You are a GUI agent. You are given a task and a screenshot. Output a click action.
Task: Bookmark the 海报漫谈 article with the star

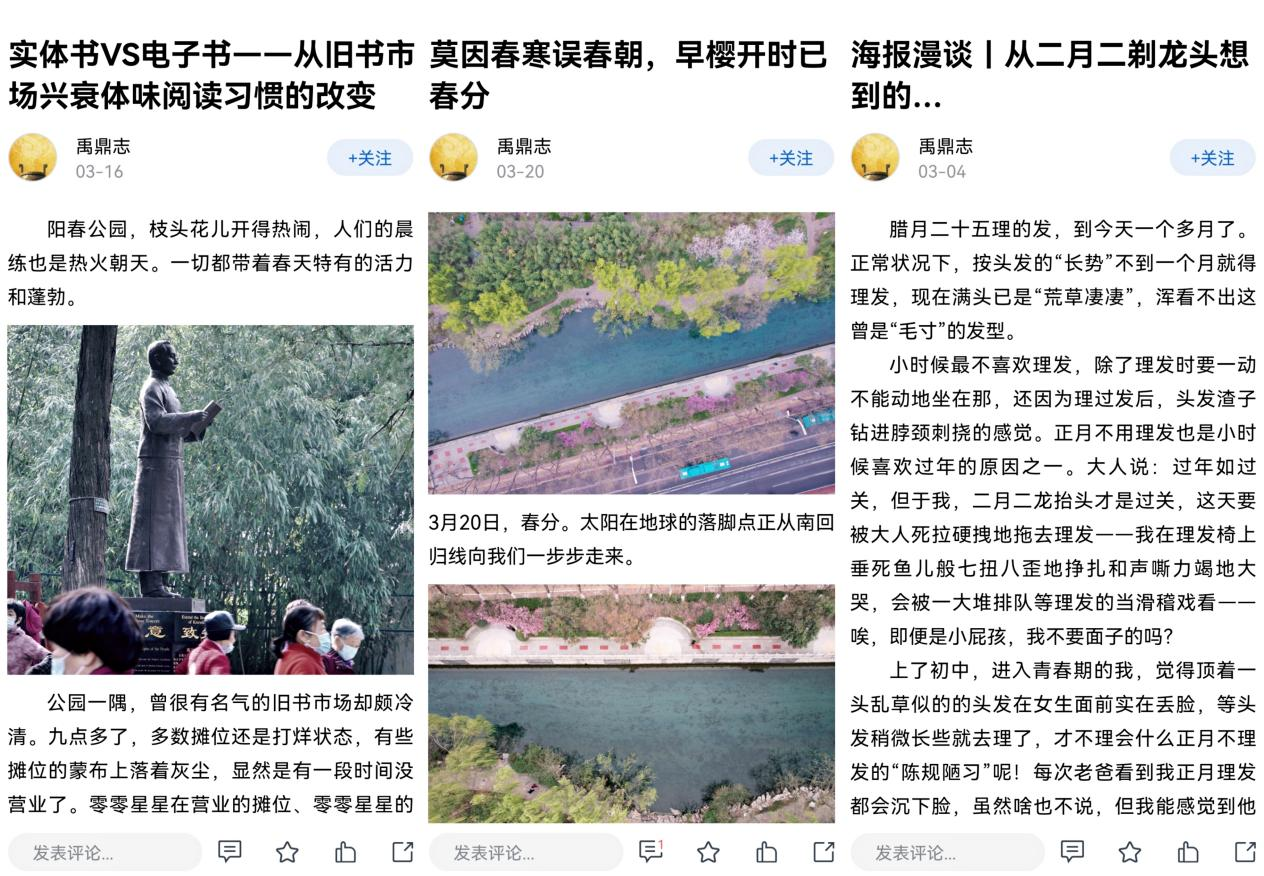[1130, 852]
